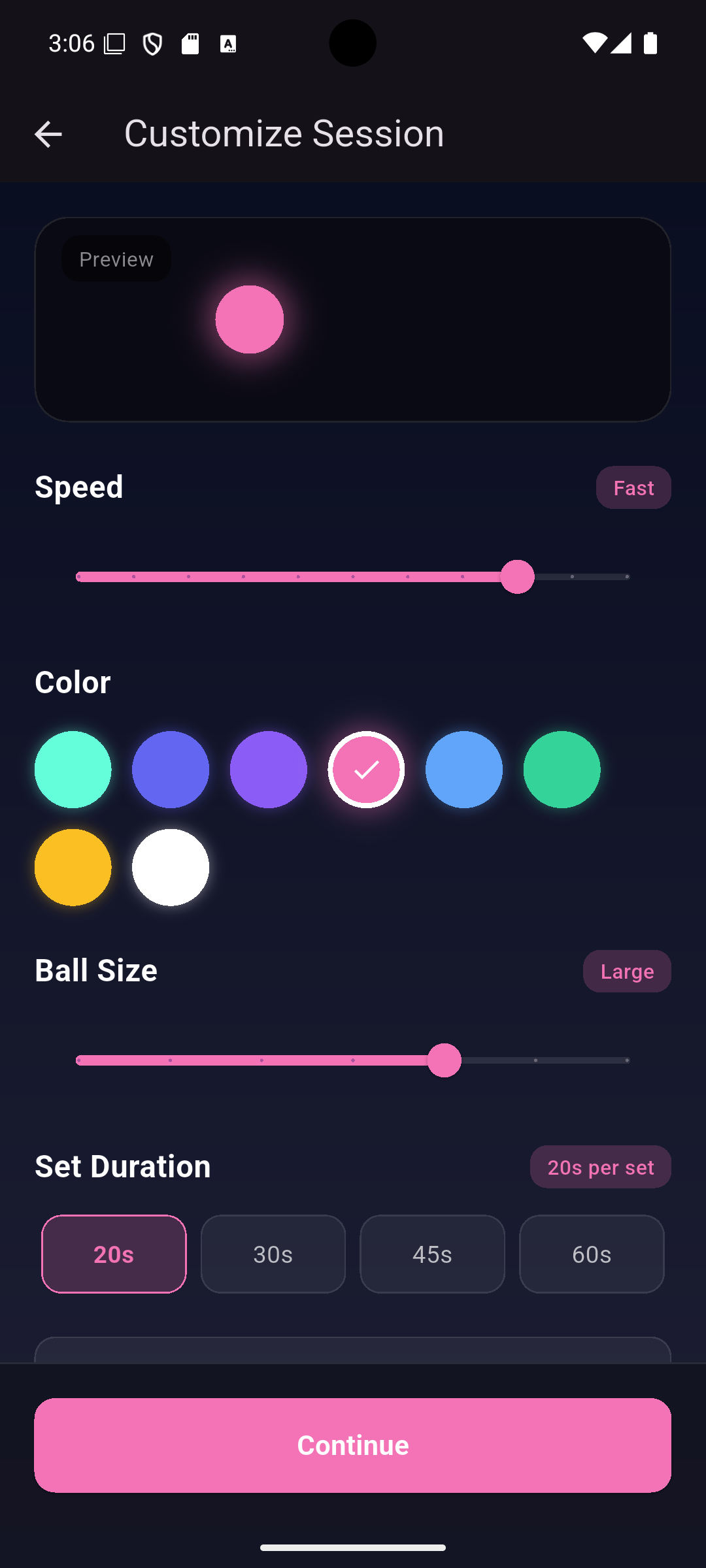Select the light blue color swatch
706x1568 pixels.
click(x=464, y=770)
